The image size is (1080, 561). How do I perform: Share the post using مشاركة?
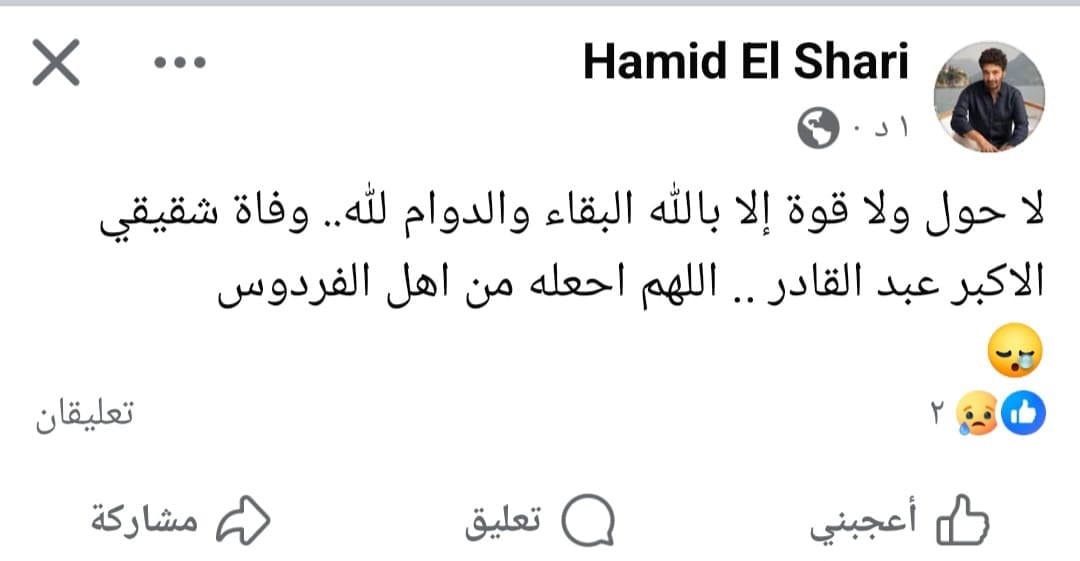point(182,520)
